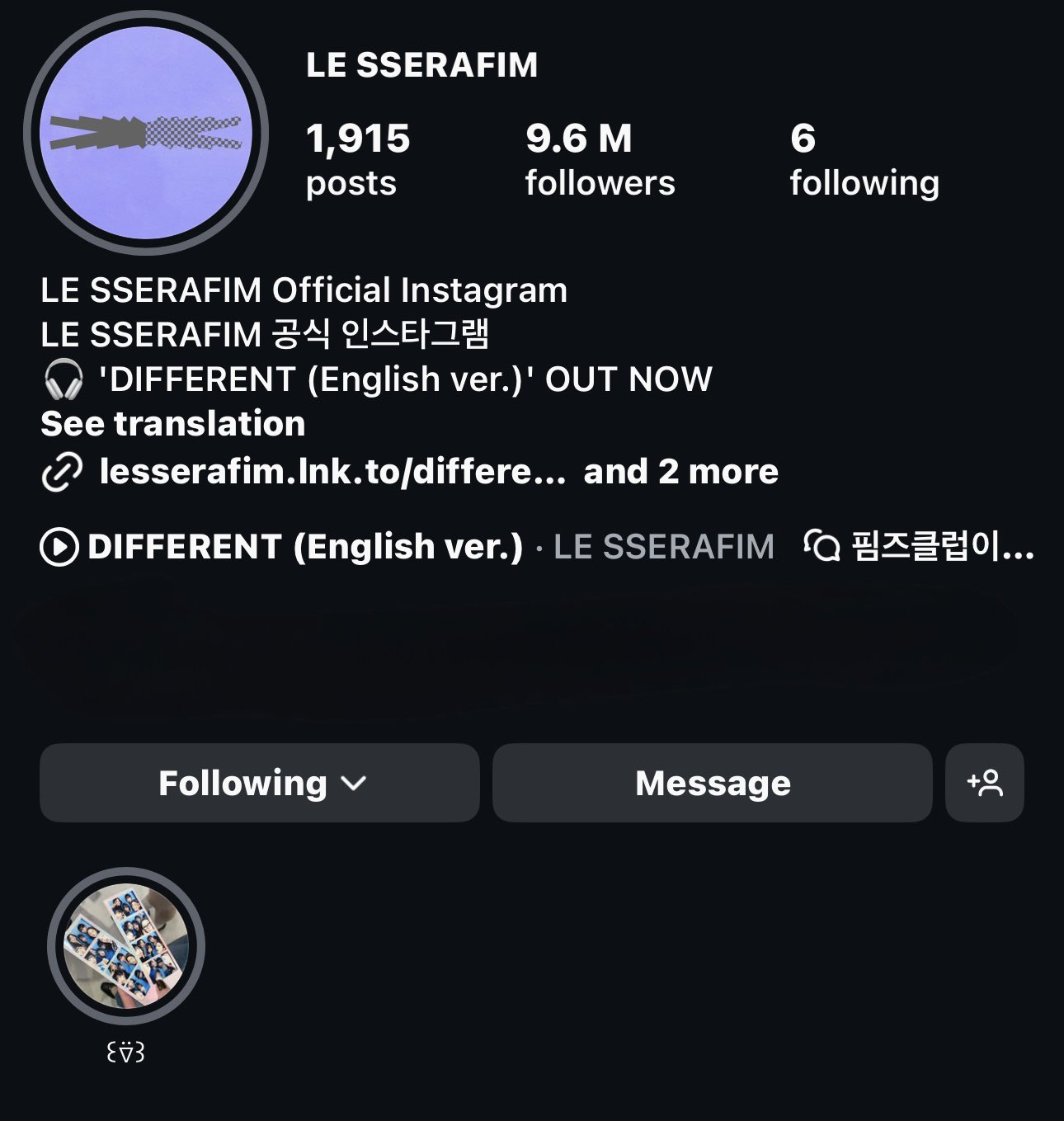The height and width of the screenshot is (1121, 1064).
Task: View the 9.6 M followers list
Action: pos(600,161)
